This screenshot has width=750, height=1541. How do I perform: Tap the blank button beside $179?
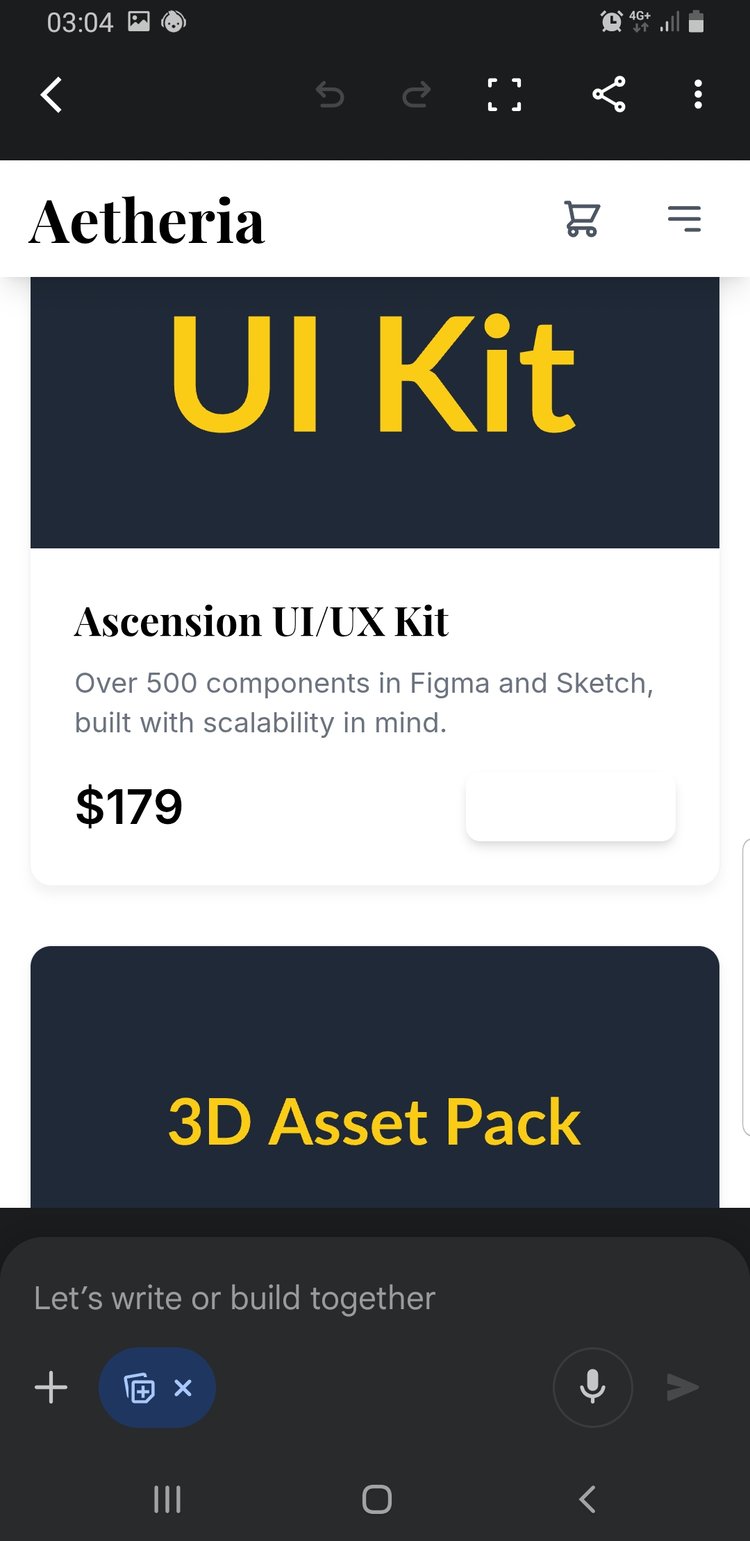pyautogui.click(x=570, y=806)
